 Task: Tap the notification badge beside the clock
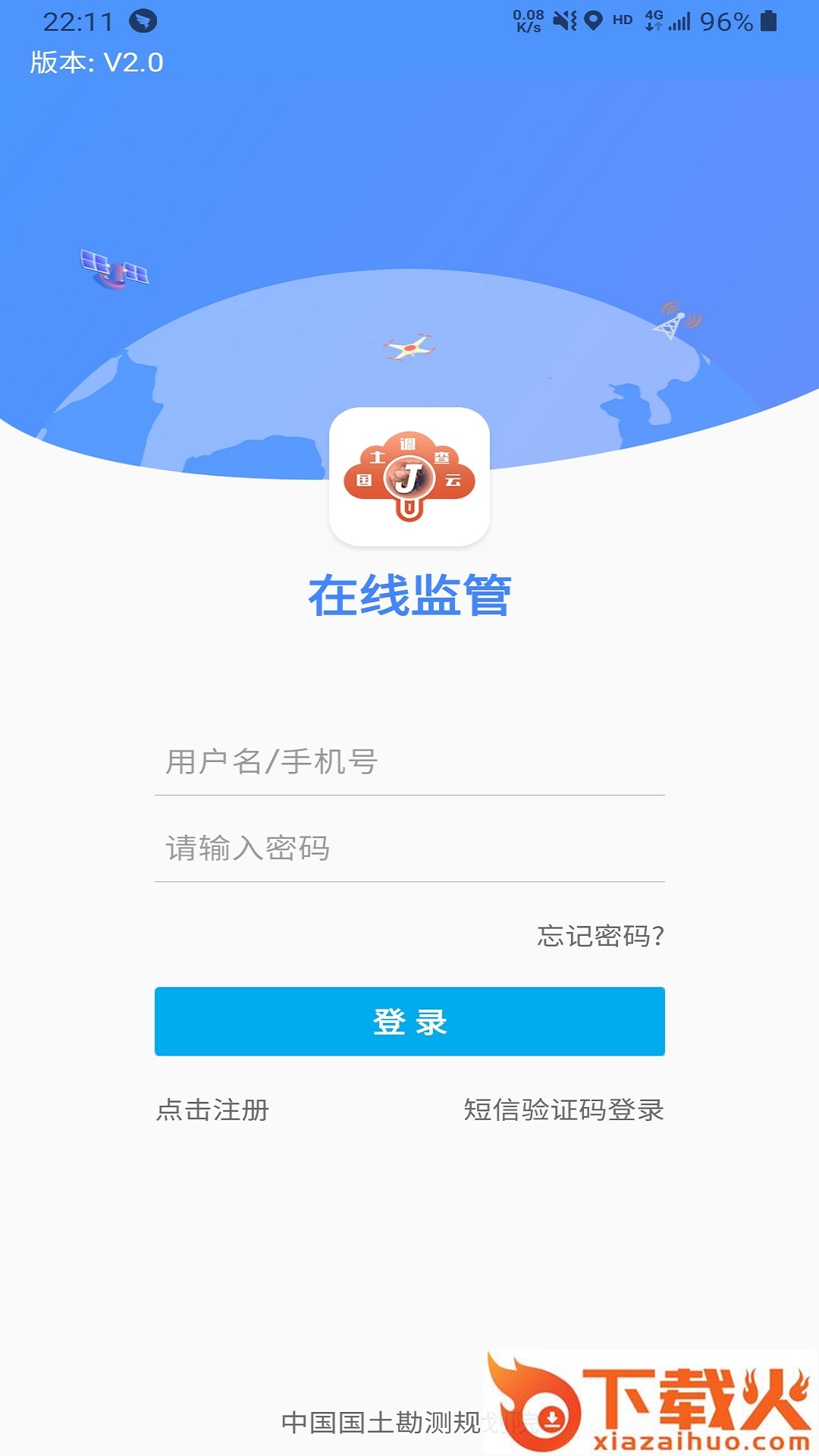[142, 20]
